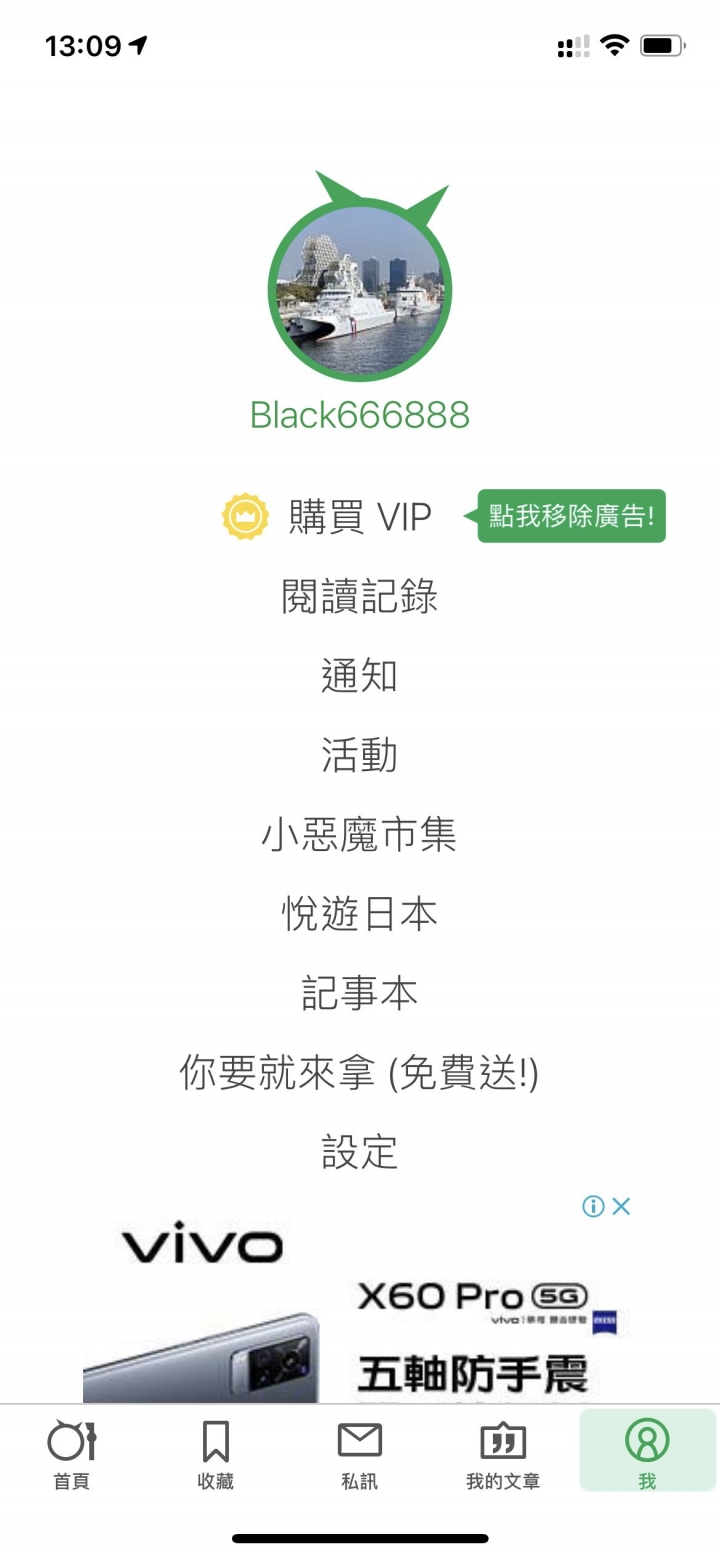Open 通知 notifications
Image resolution: width=720 pixels, height=1558 pixels.
360,676
